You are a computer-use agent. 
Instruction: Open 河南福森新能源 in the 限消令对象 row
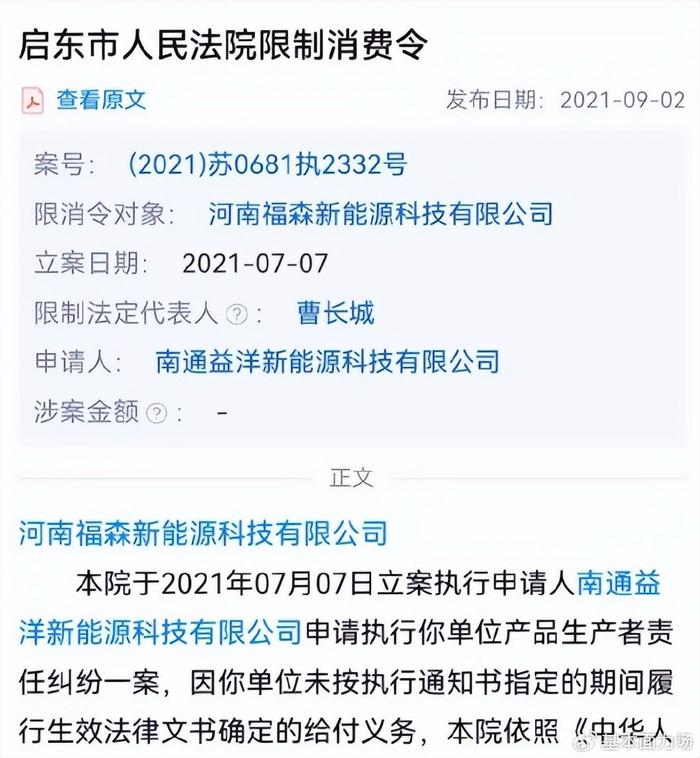[x=380, y=214]
